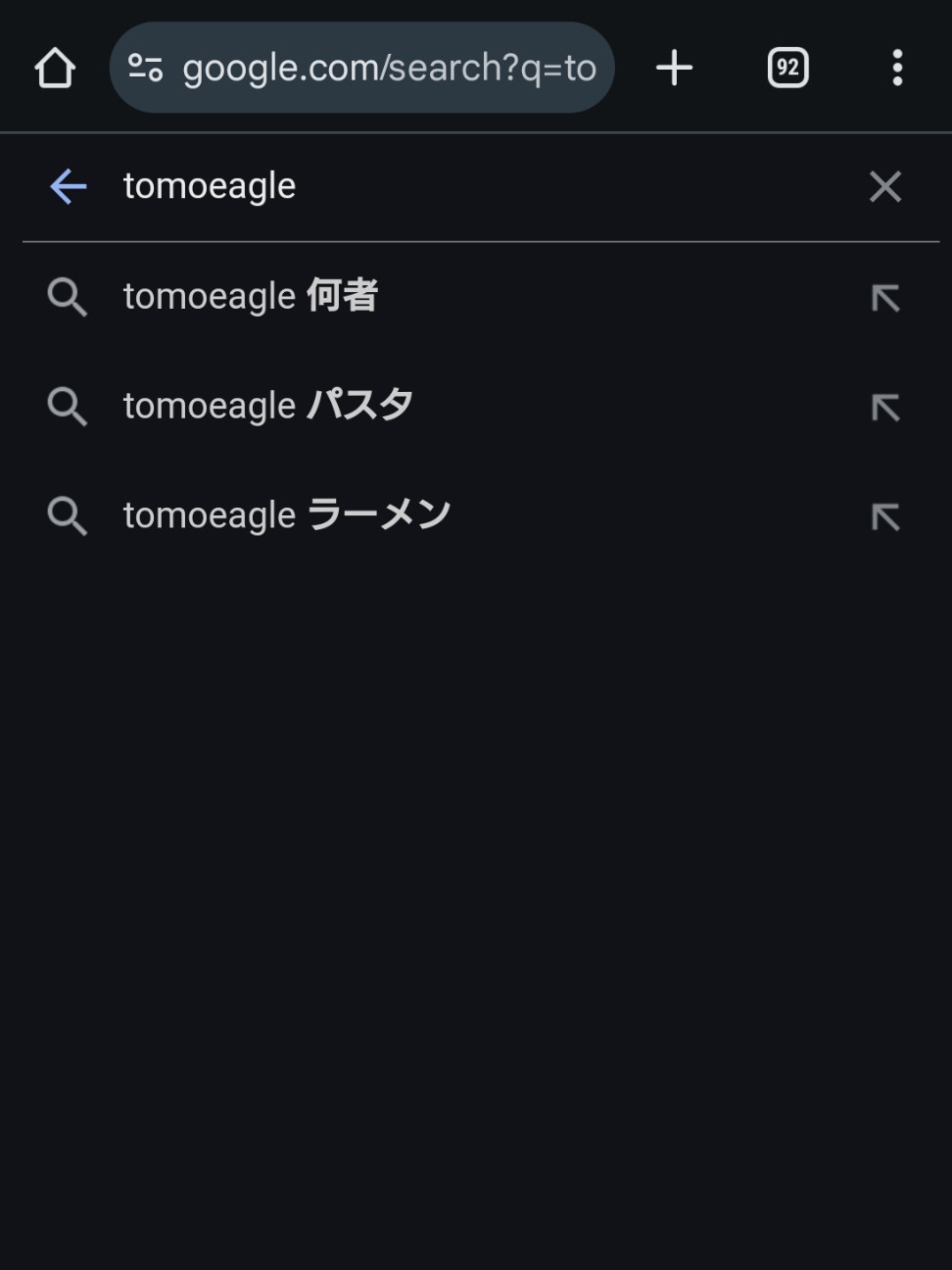952x1270 pixels.
Task: Open a new tab
Action: tap(674, 69)
